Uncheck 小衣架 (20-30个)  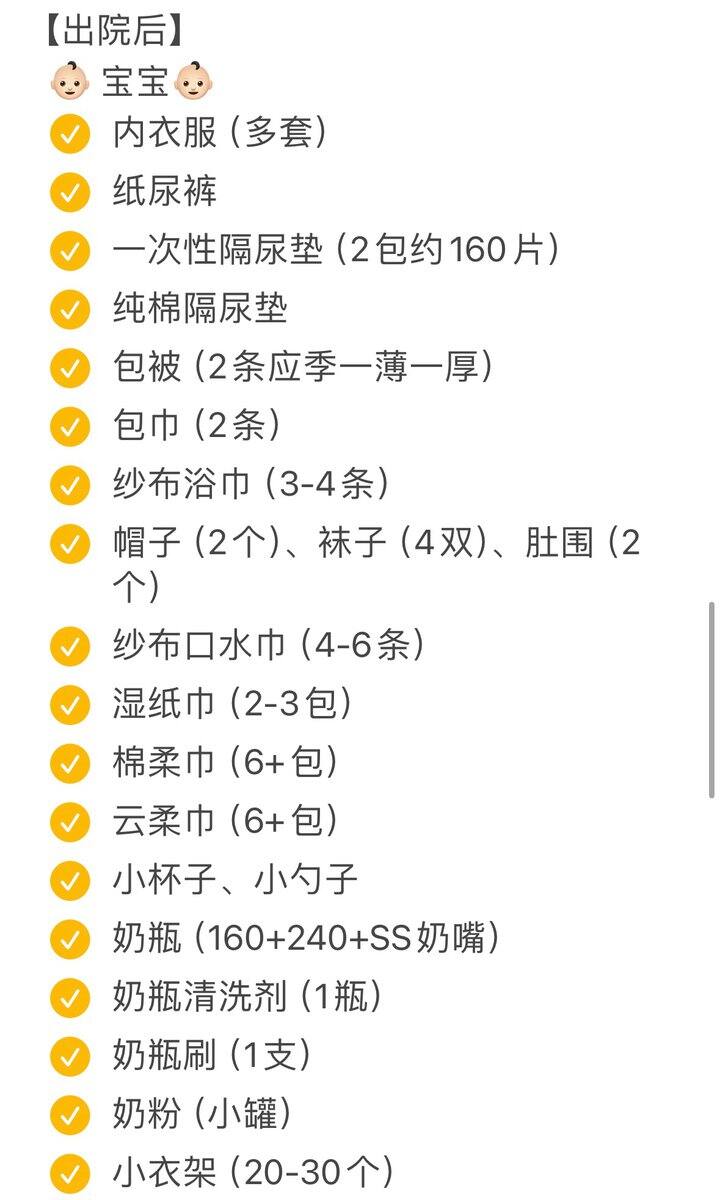(x=69, y=1173)
